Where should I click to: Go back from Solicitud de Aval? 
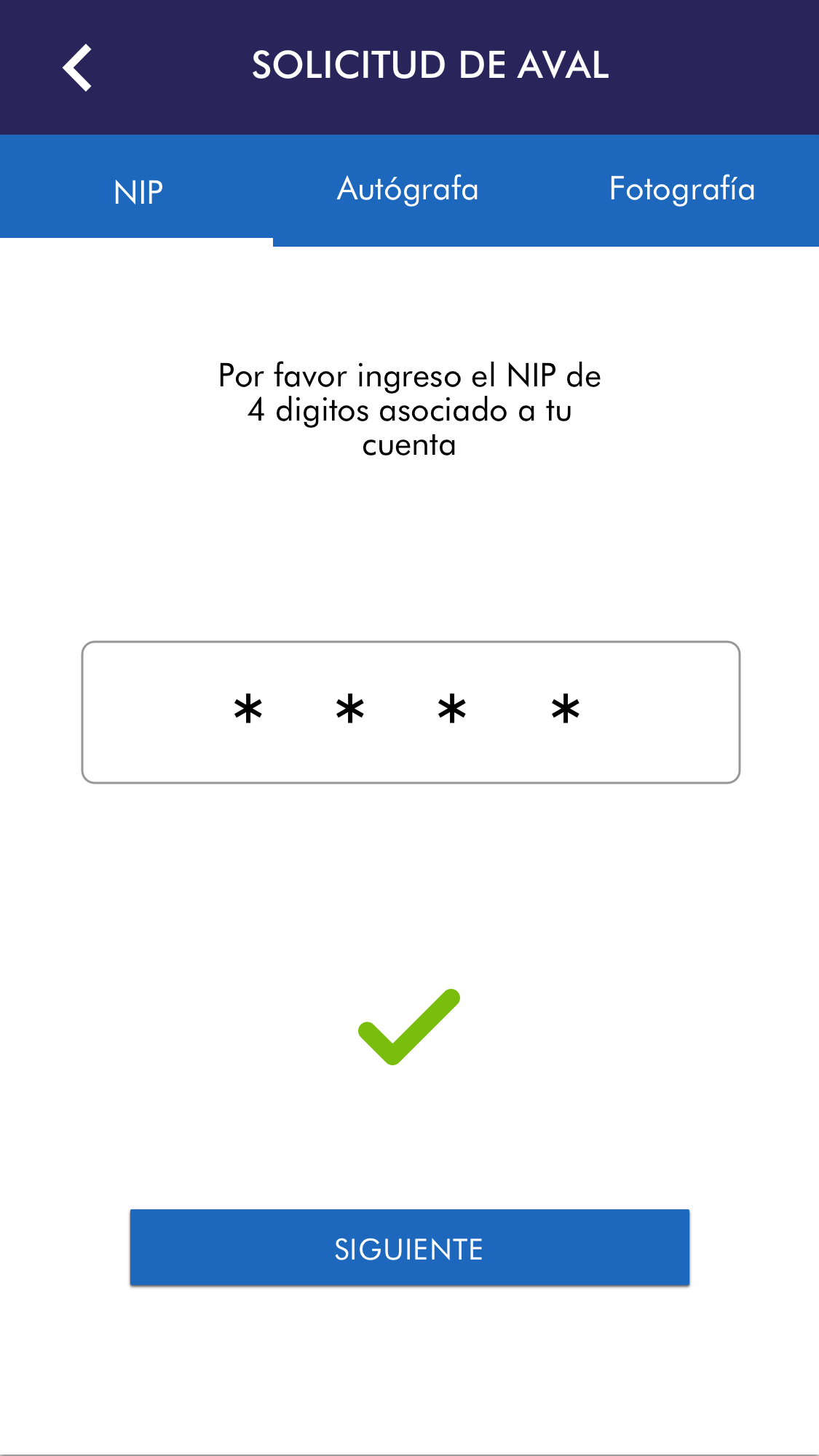77,68
